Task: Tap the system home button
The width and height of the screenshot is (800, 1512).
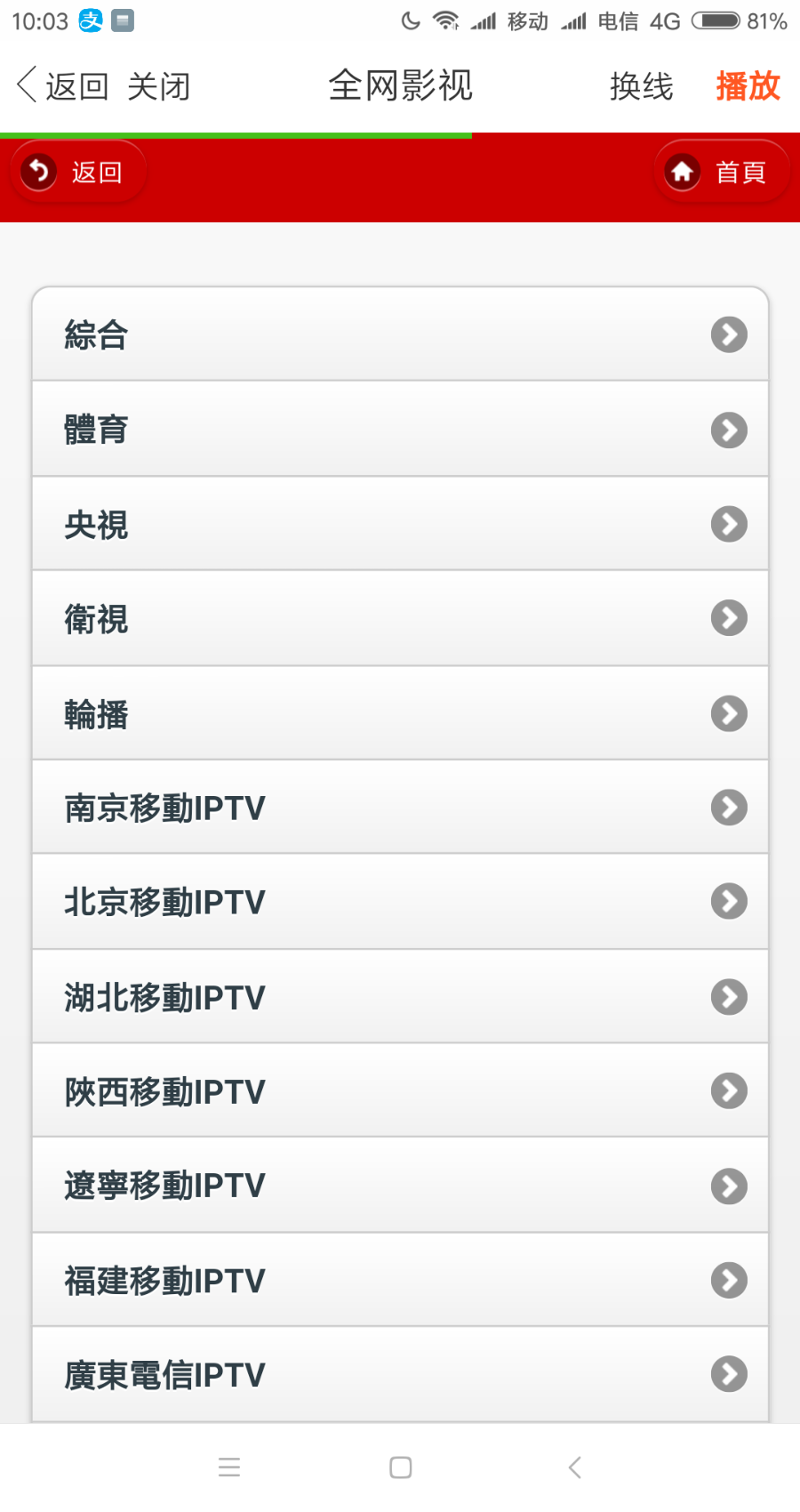Action: coord(401,1468)
